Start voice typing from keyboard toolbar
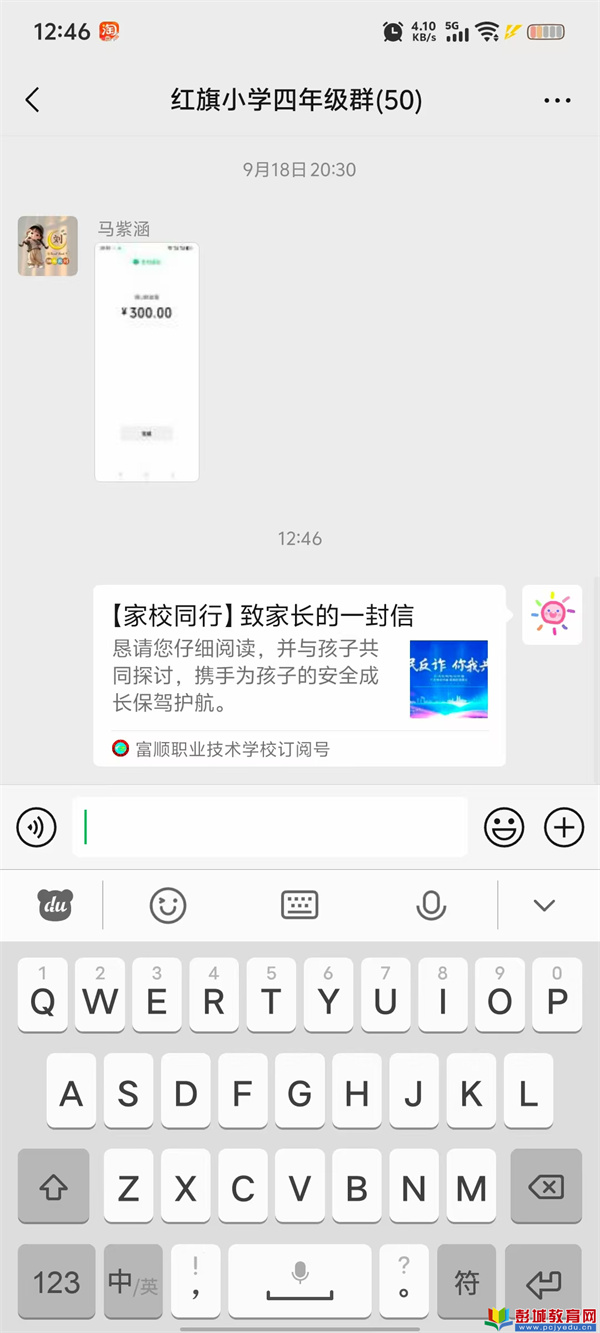 [431, 906]
